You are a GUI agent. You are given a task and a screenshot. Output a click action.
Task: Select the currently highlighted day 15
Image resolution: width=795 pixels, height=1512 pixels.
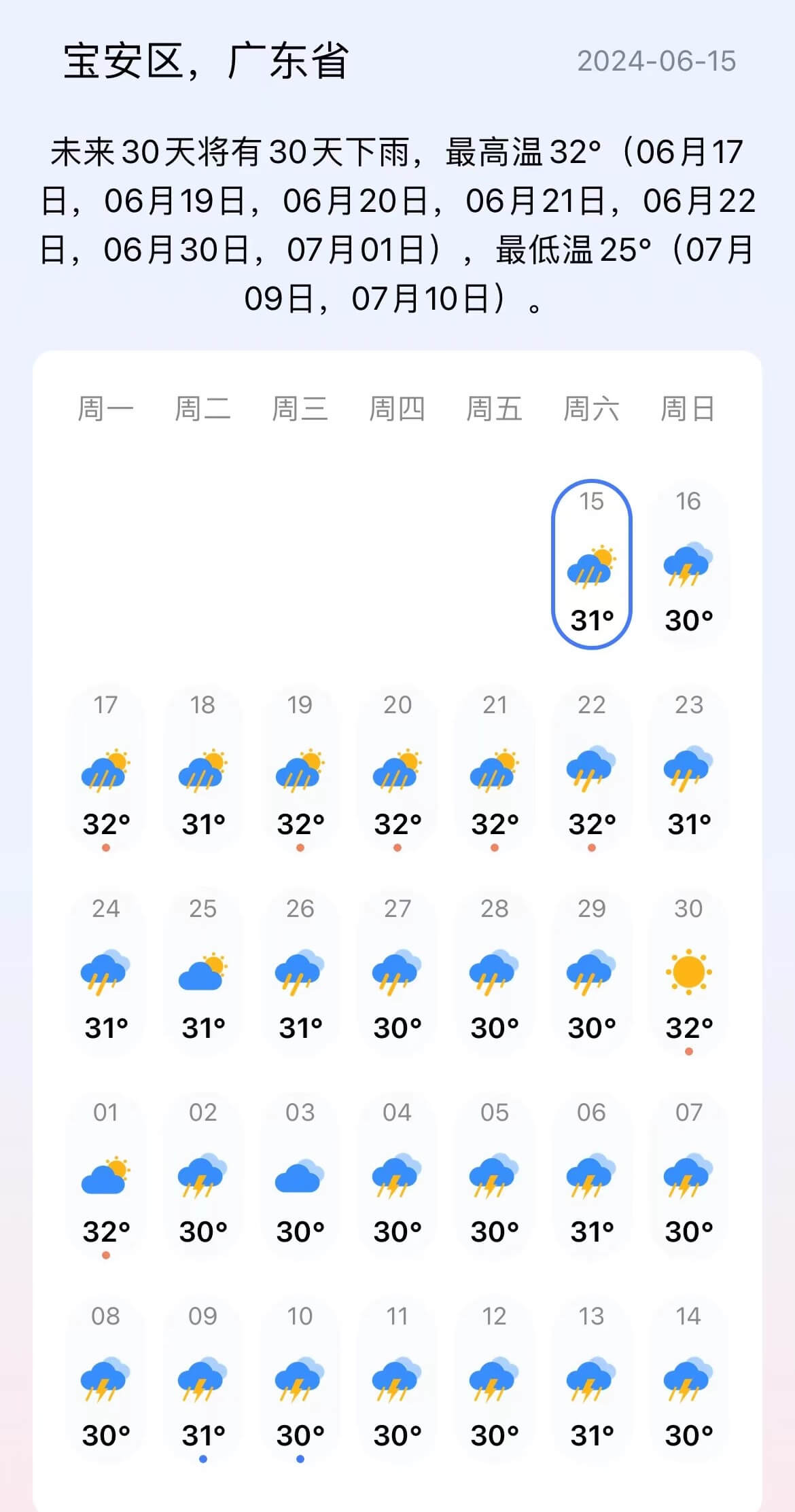(591, 564)
